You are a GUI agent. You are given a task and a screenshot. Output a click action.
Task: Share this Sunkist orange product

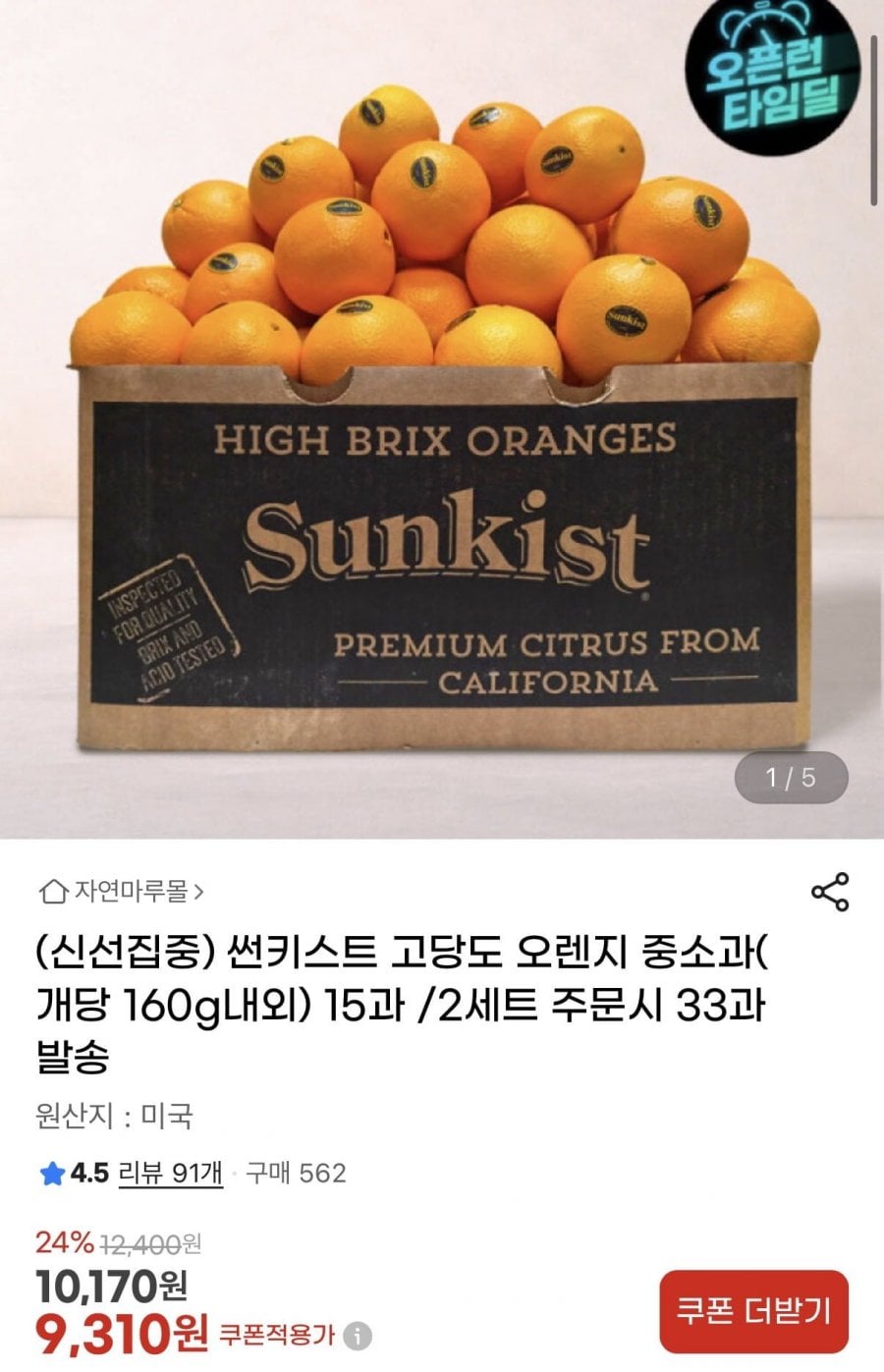[x=830, y=892]
